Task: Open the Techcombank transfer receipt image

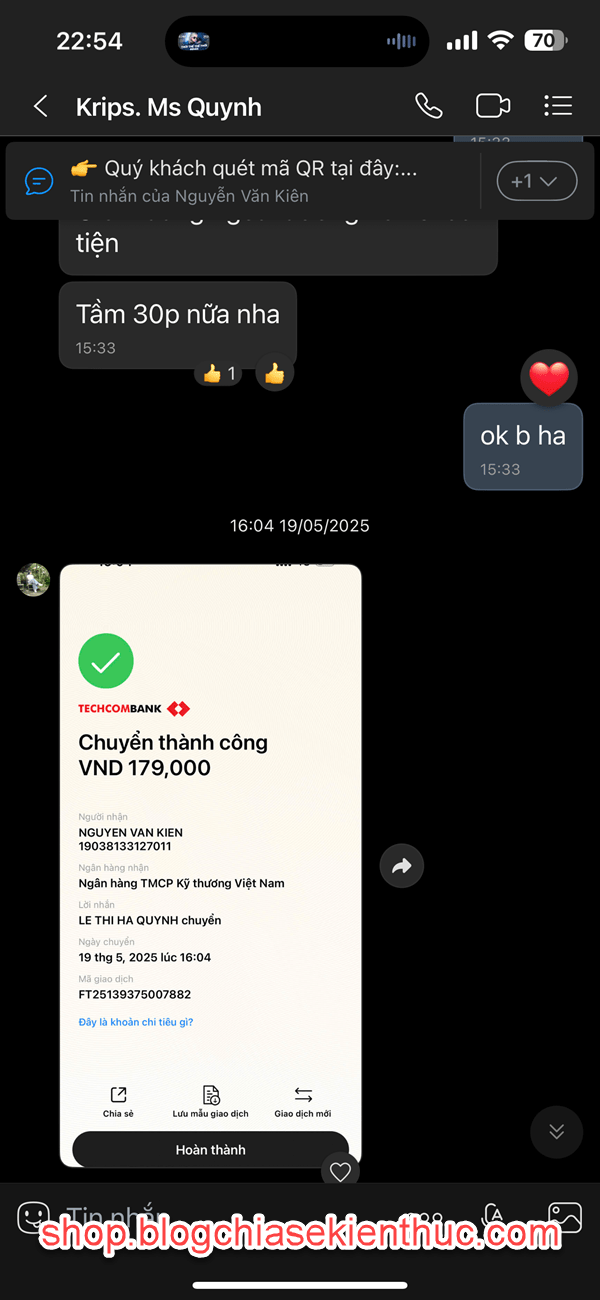Action: click(210, 865)
